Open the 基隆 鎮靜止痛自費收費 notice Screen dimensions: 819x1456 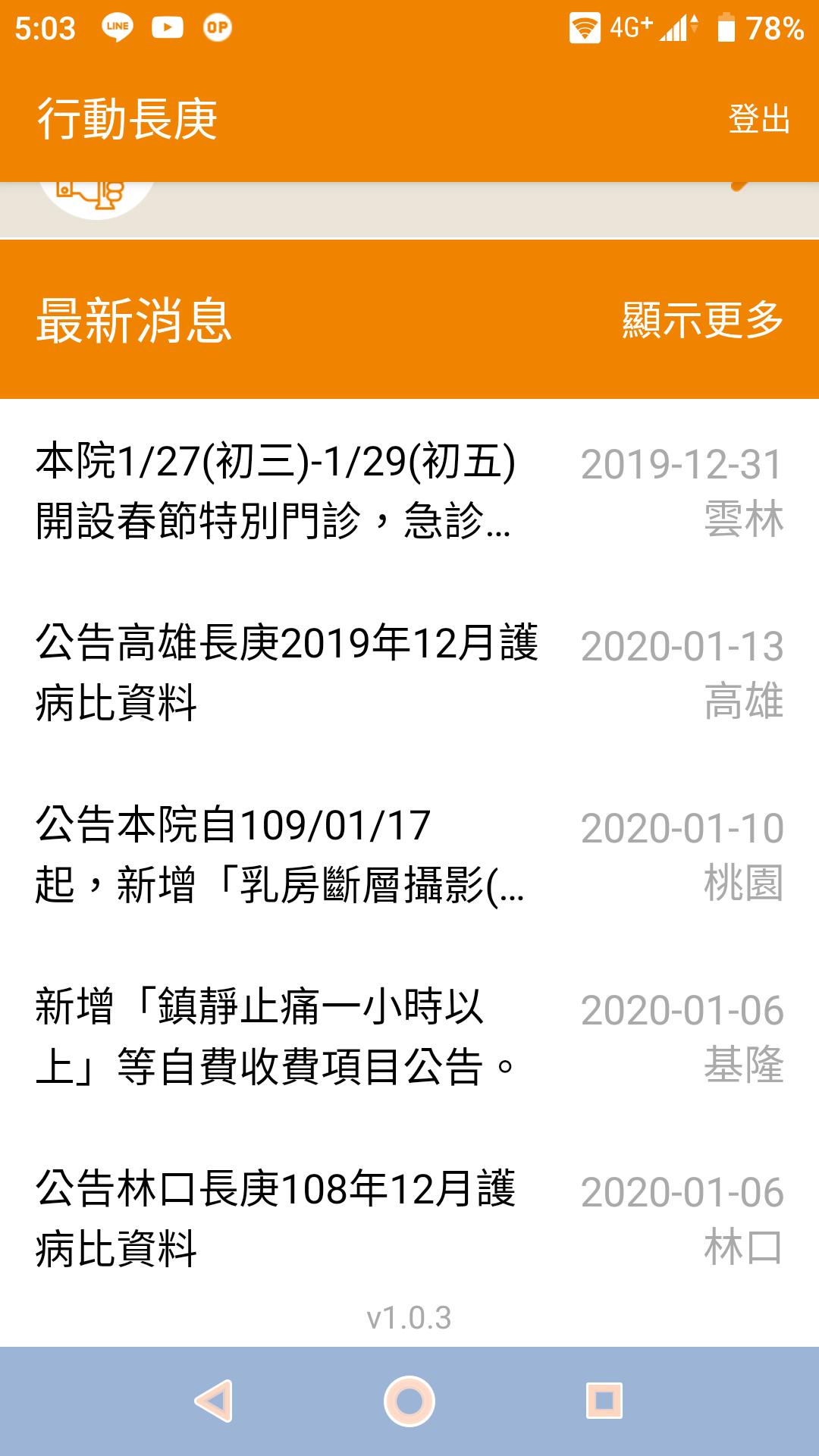pyautogui.click(x=409, y=1037)
